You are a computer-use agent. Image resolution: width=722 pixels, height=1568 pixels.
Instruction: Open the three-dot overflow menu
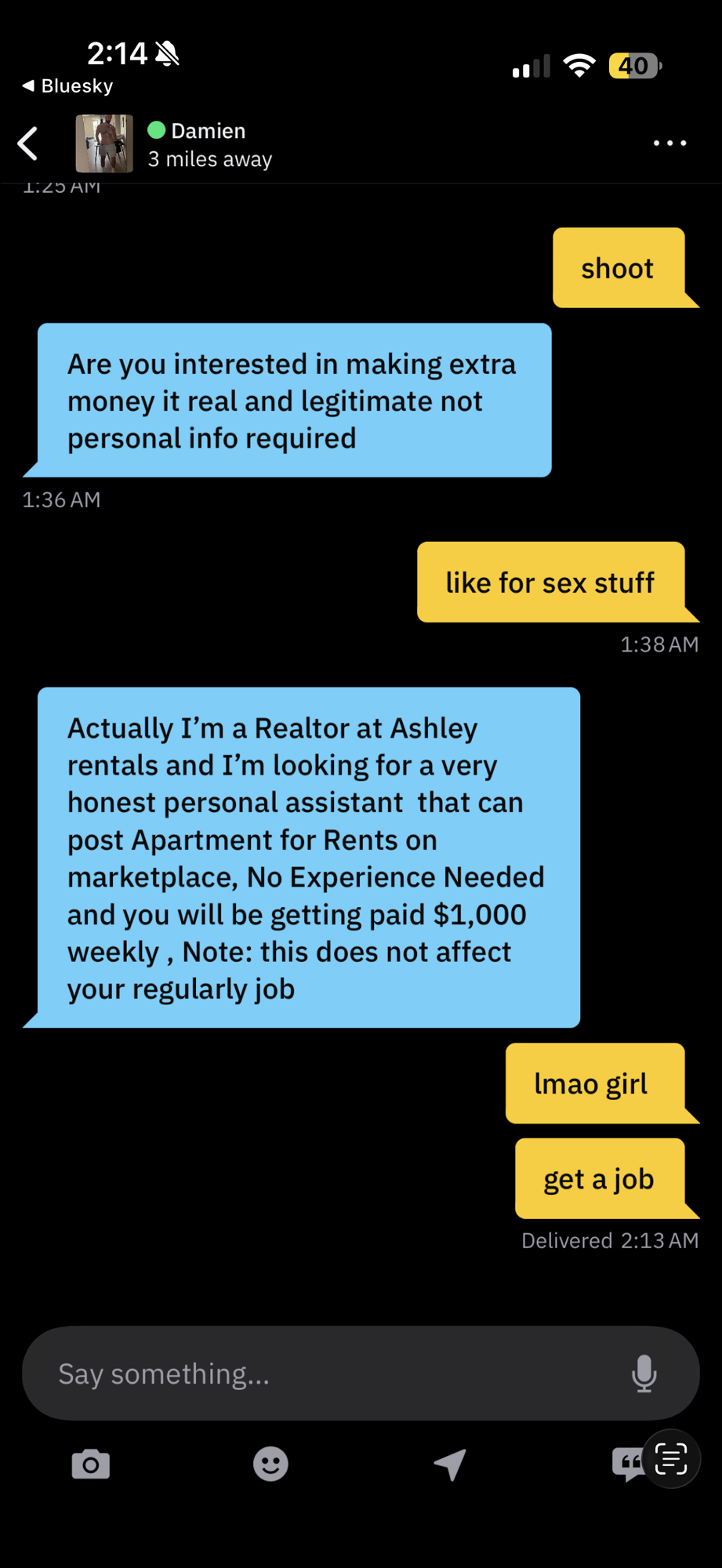click(x=669, y=143)
